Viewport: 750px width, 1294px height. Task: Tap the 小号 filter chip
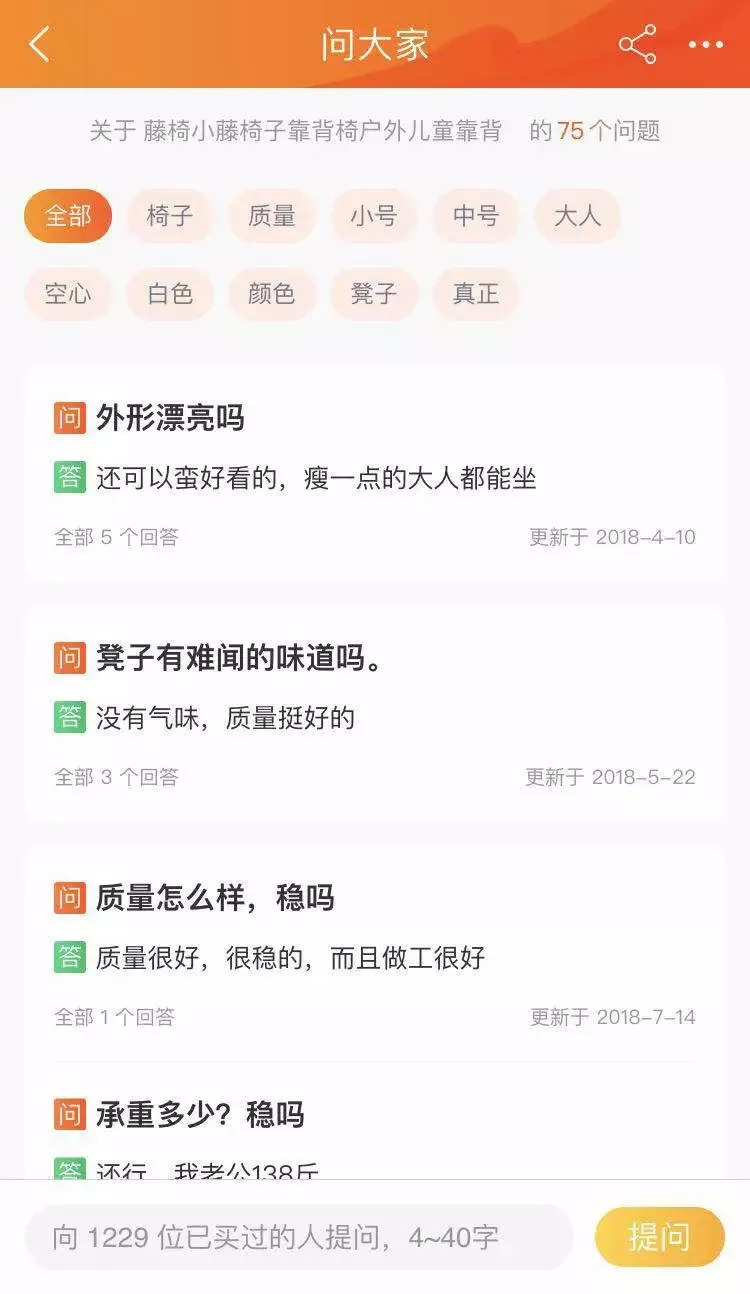click(x=373, y=216)
